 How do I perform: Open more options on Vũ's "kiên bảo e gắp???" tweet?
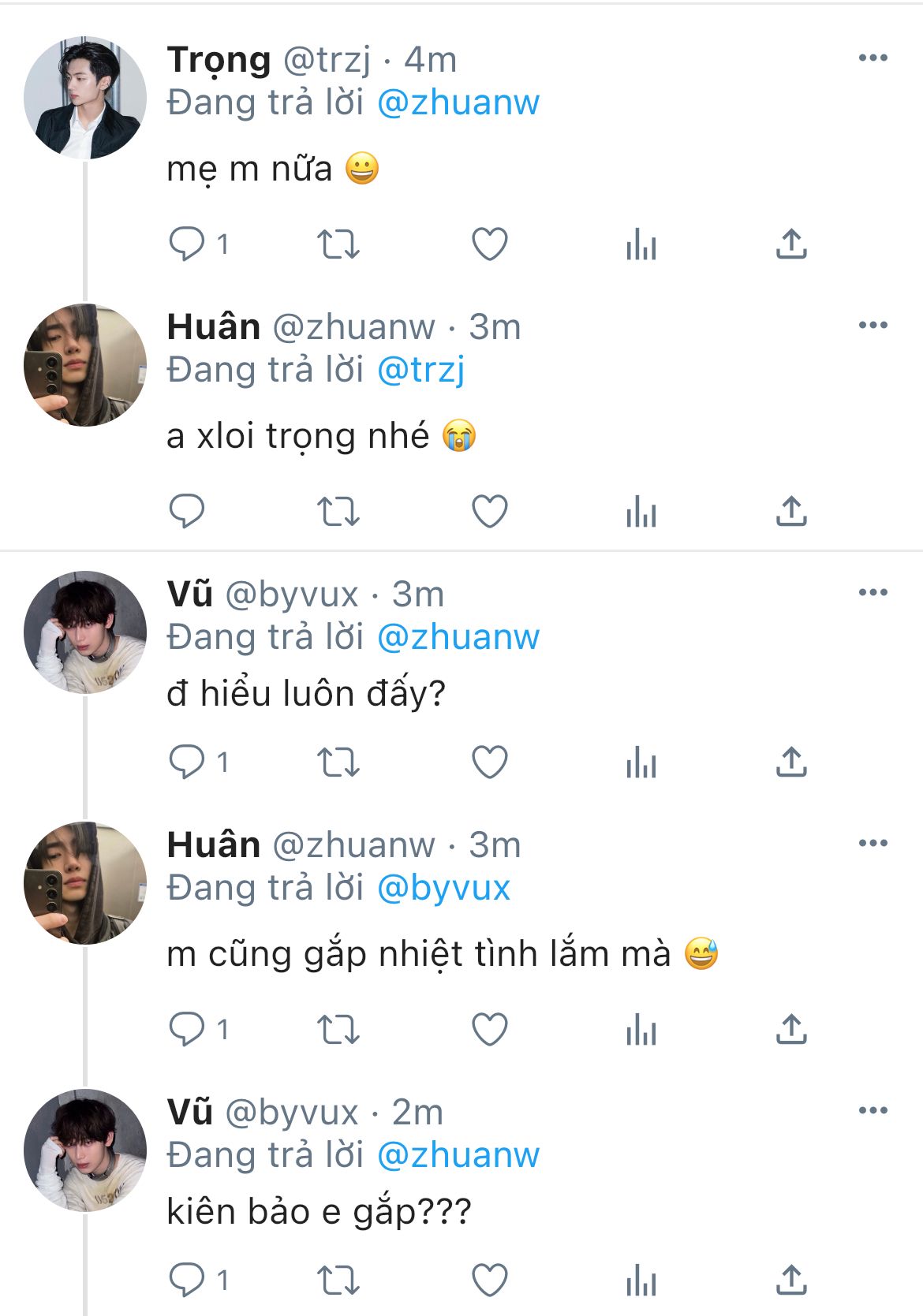click(873, 1111)
